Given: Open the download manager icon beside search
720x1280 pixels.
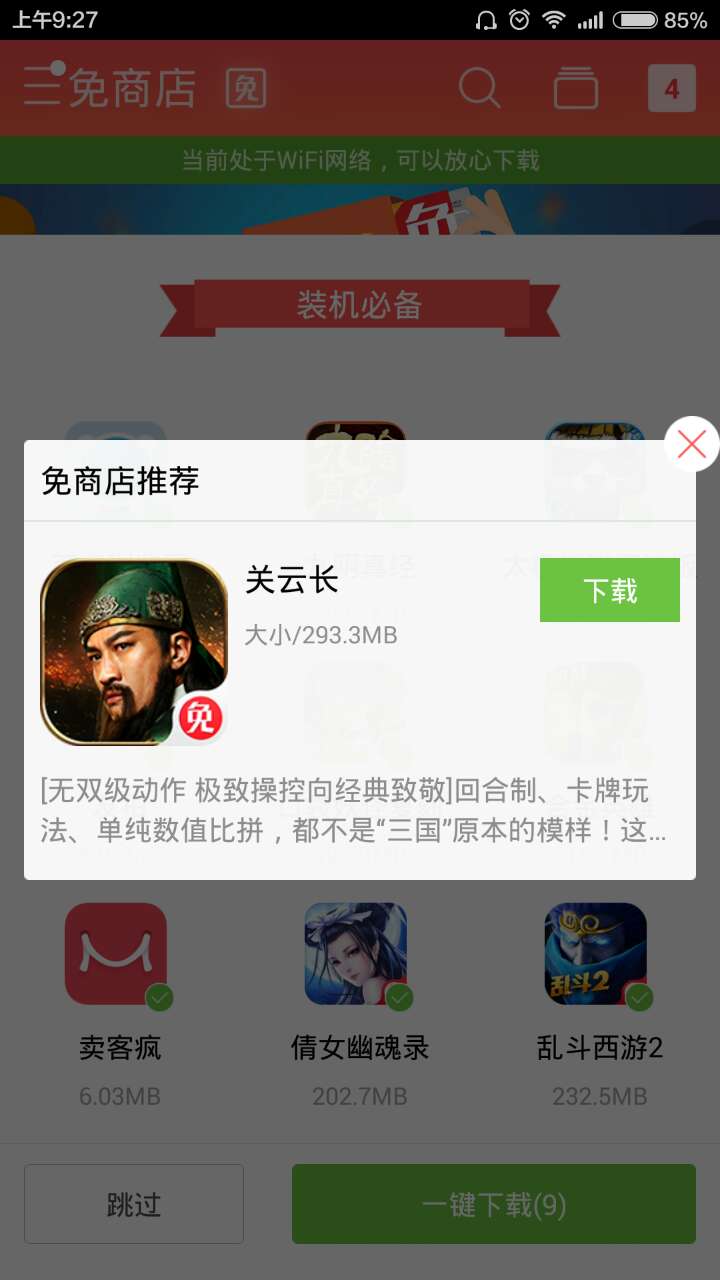Looking at the screenshot, I should click(576, 89).
